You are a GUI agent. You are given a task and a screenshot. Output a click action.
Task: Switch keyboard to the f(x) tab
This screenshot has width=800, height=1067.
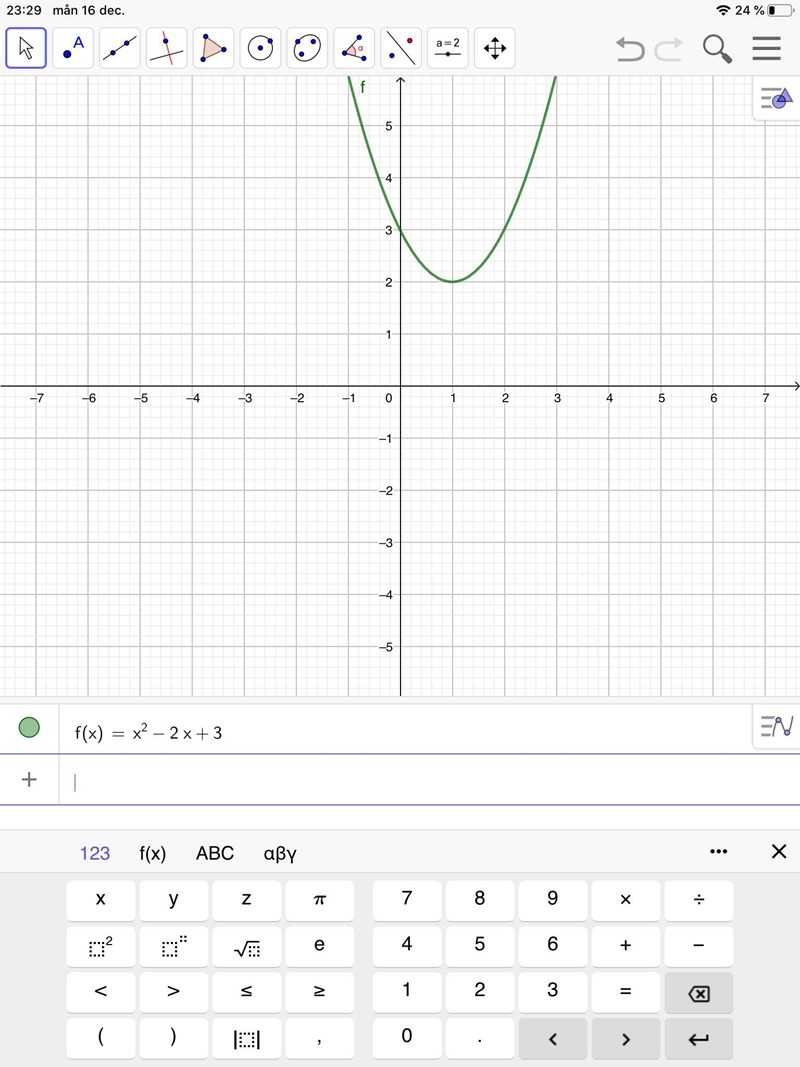pos(152,853)
